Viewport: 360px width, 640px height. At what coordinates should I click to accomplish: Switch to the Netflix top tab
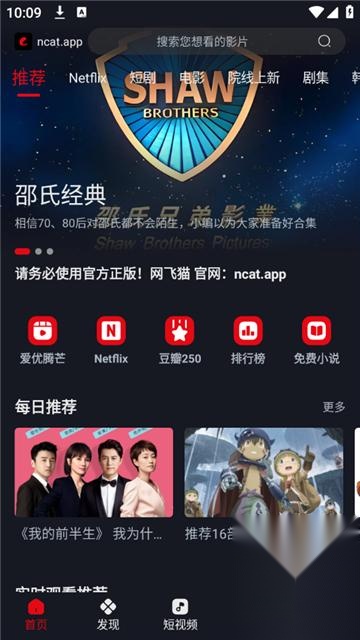87,78
